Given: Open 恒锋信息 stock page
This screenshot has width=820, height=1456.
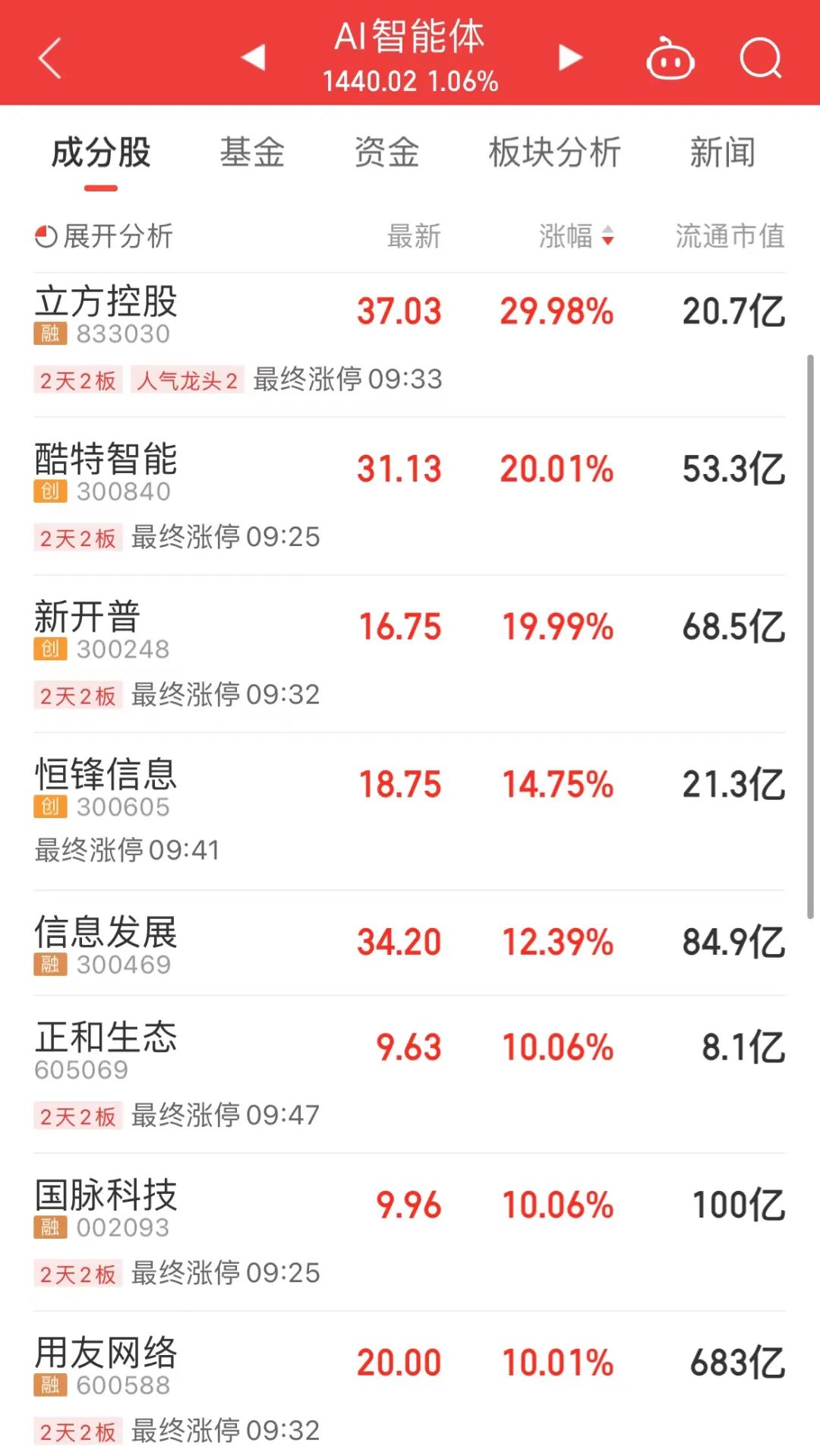Looking at the screenshot, I should 106,775.
